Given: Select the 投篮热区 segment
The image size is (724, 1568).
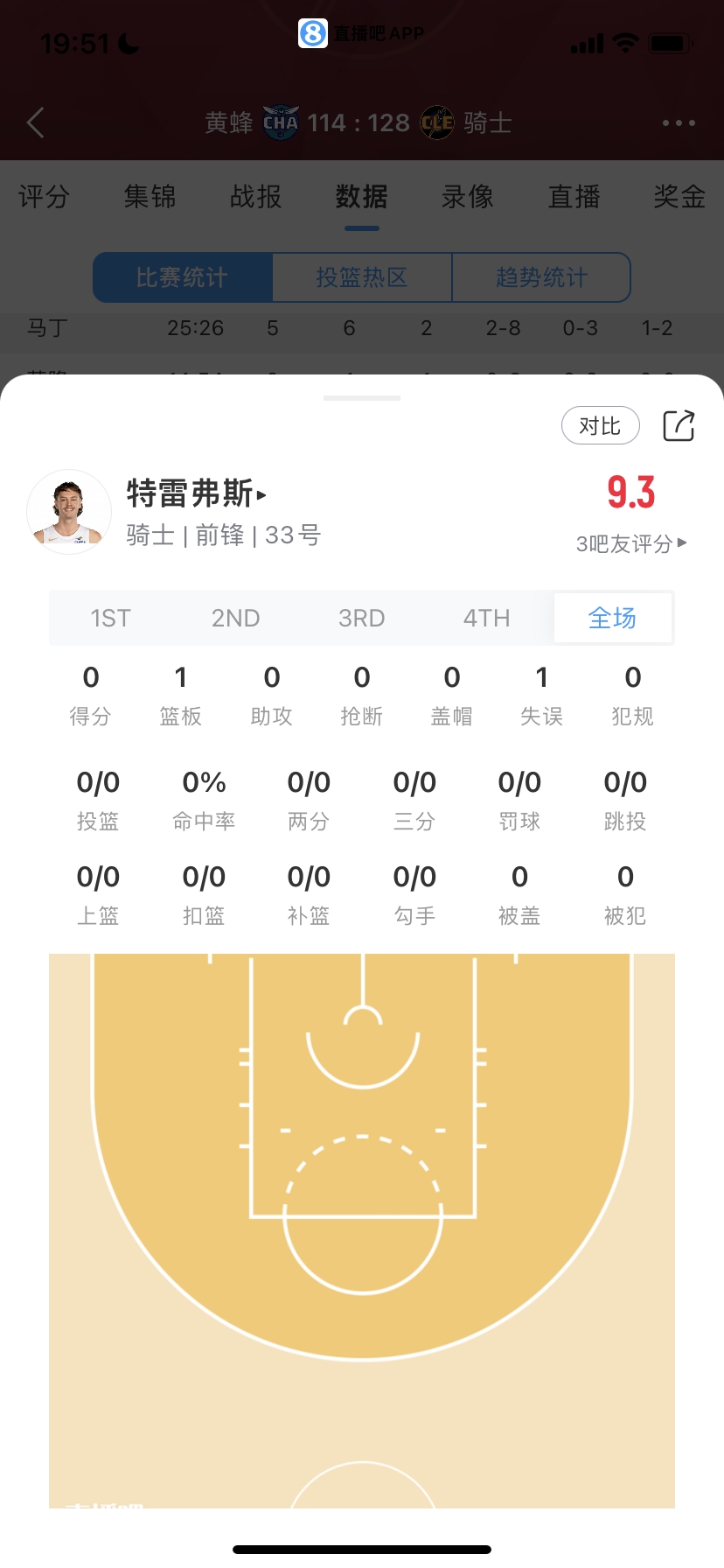Looking at the screenshot, I should (362, 277).
